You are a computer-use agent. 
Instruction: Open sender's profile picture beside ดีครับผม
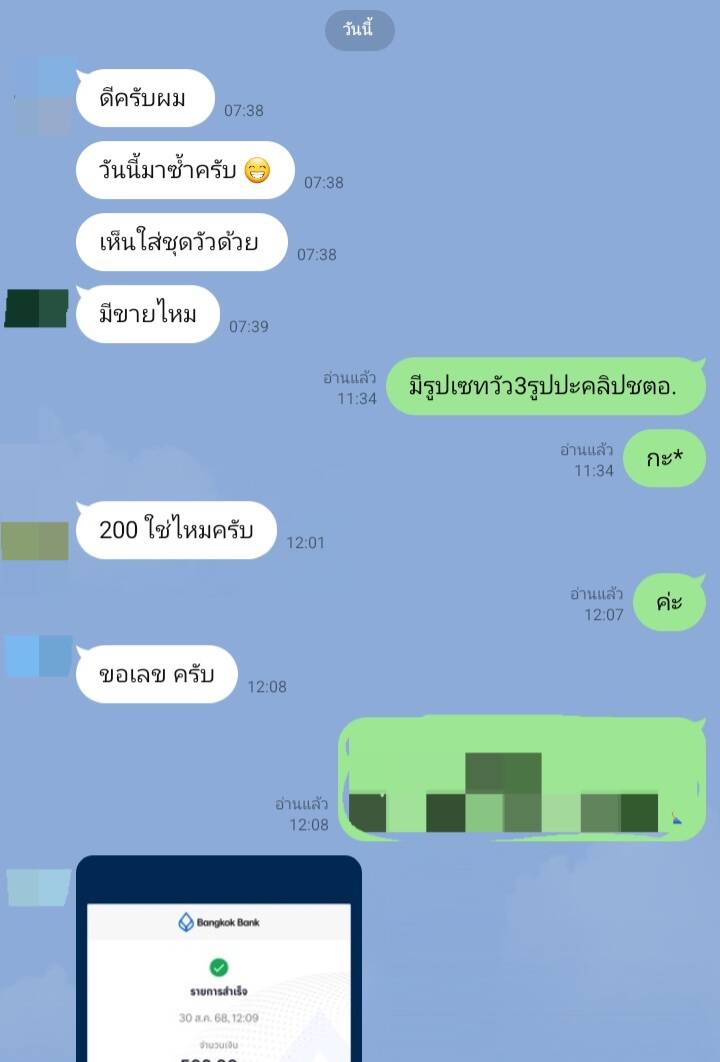43,97
